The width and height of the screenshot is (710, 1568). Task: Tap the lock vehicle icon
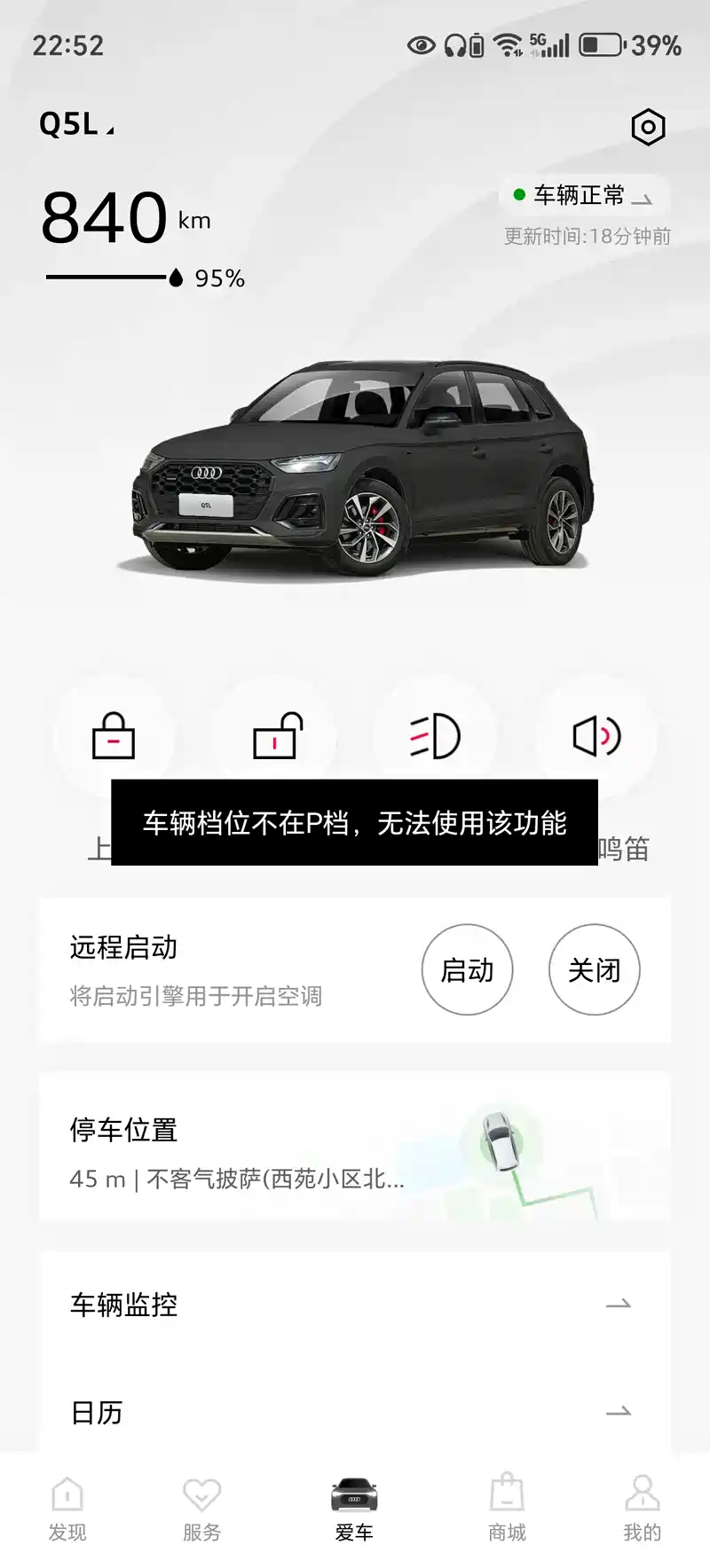tap(114, 735)
